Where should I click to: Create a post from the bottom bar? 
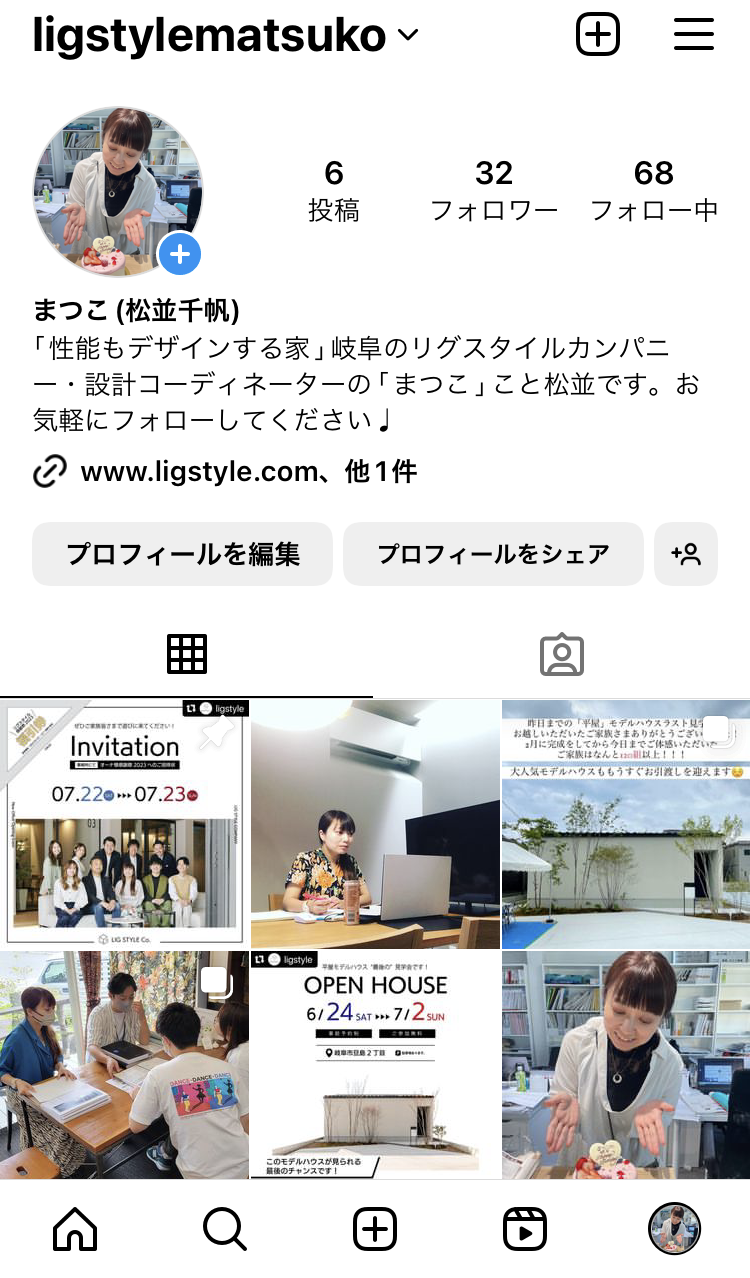(375, 1229)
